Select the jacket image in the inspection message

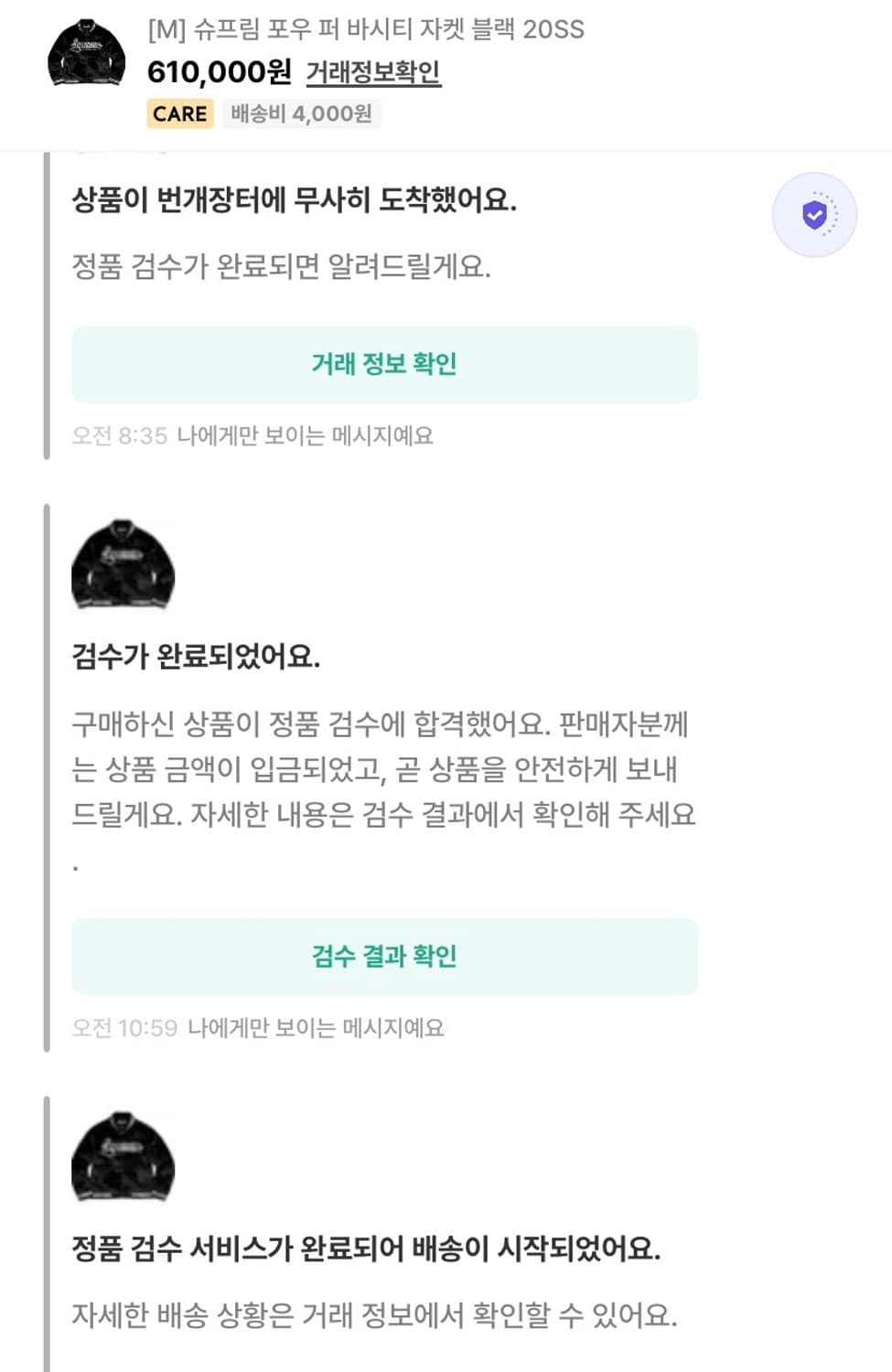[123, 563]
